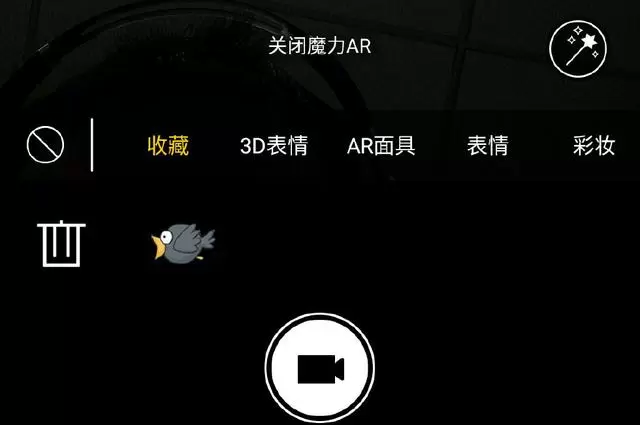Switch to the 收藏 tab
Screen dimensions: 640x425
pos(168,146)
